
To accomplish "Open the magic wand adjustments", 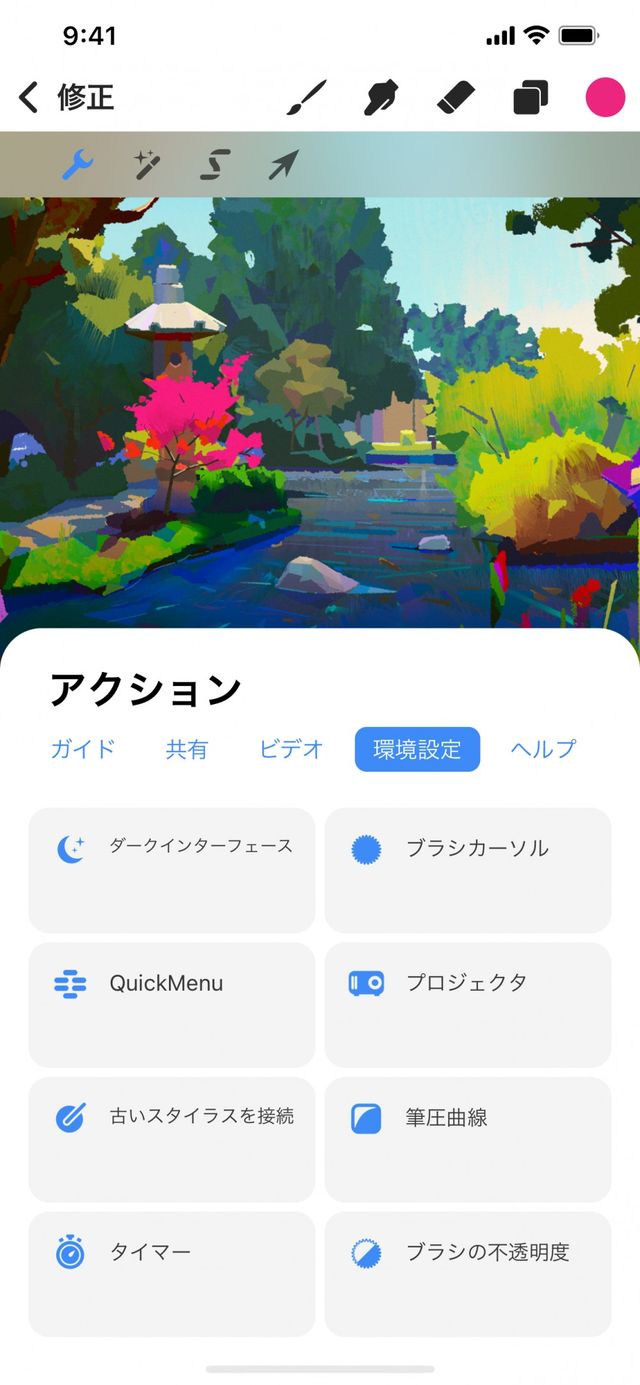I will click(x=147, y=164).
